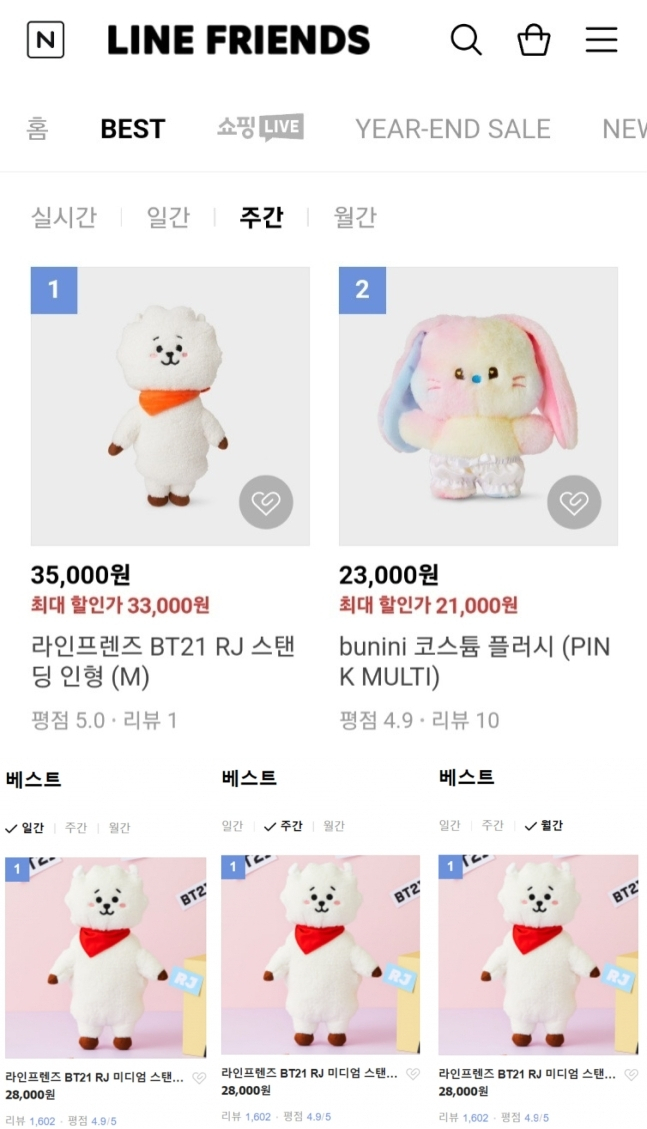Go to the 쇼핑 LIVE tab
This screenshot has height=1129, width=647.
coord(260,129)
